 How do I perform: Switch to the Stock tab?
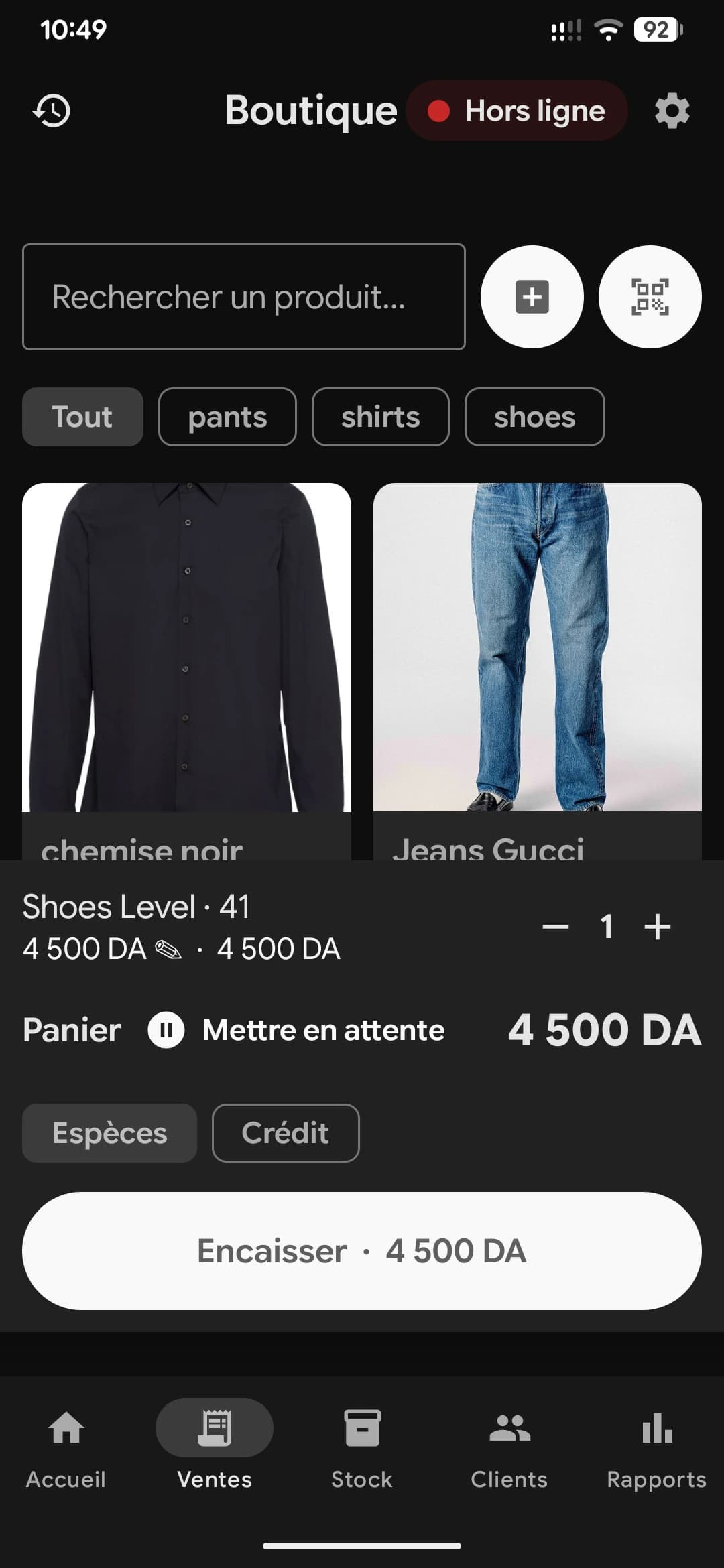(362, 1447)
